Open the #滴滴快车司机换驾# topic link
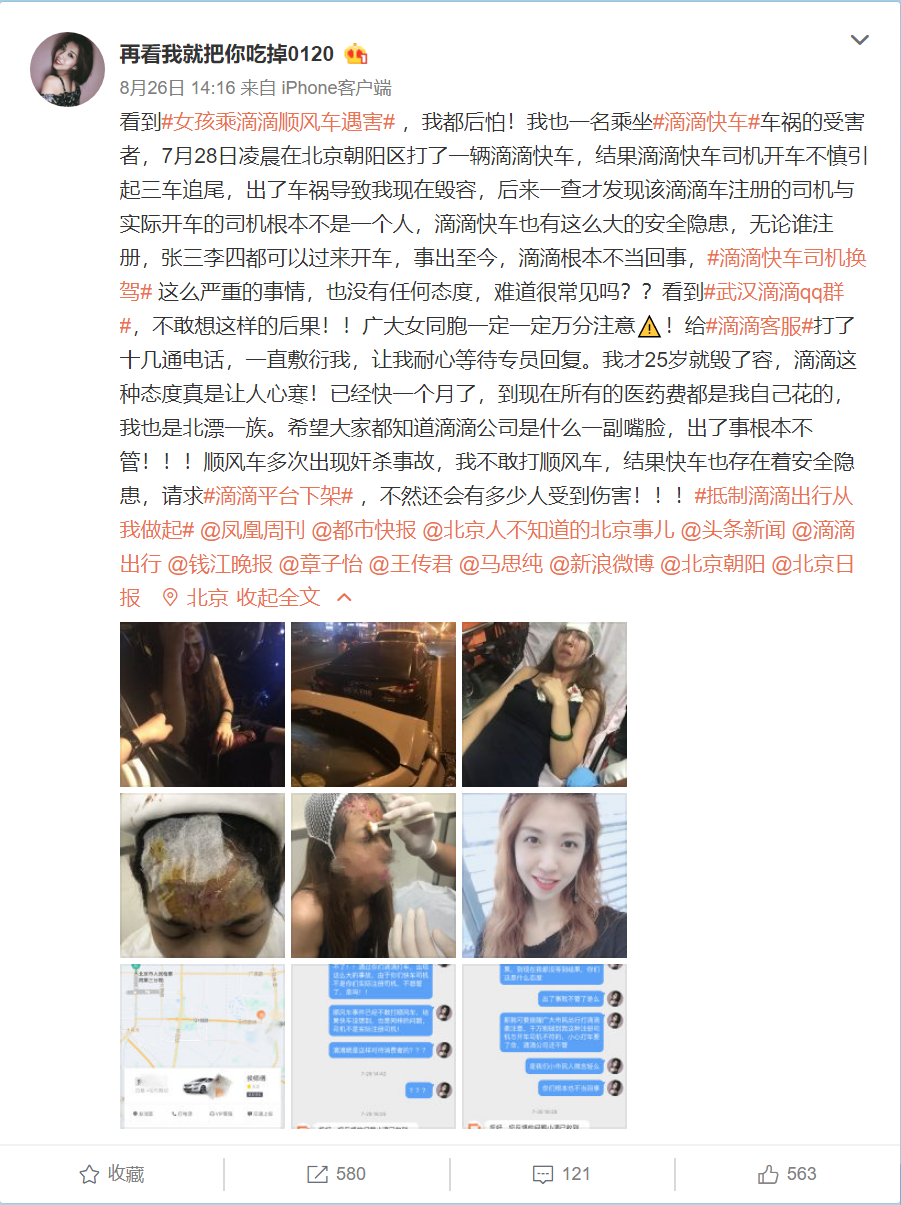 click(x=786, y=258)
